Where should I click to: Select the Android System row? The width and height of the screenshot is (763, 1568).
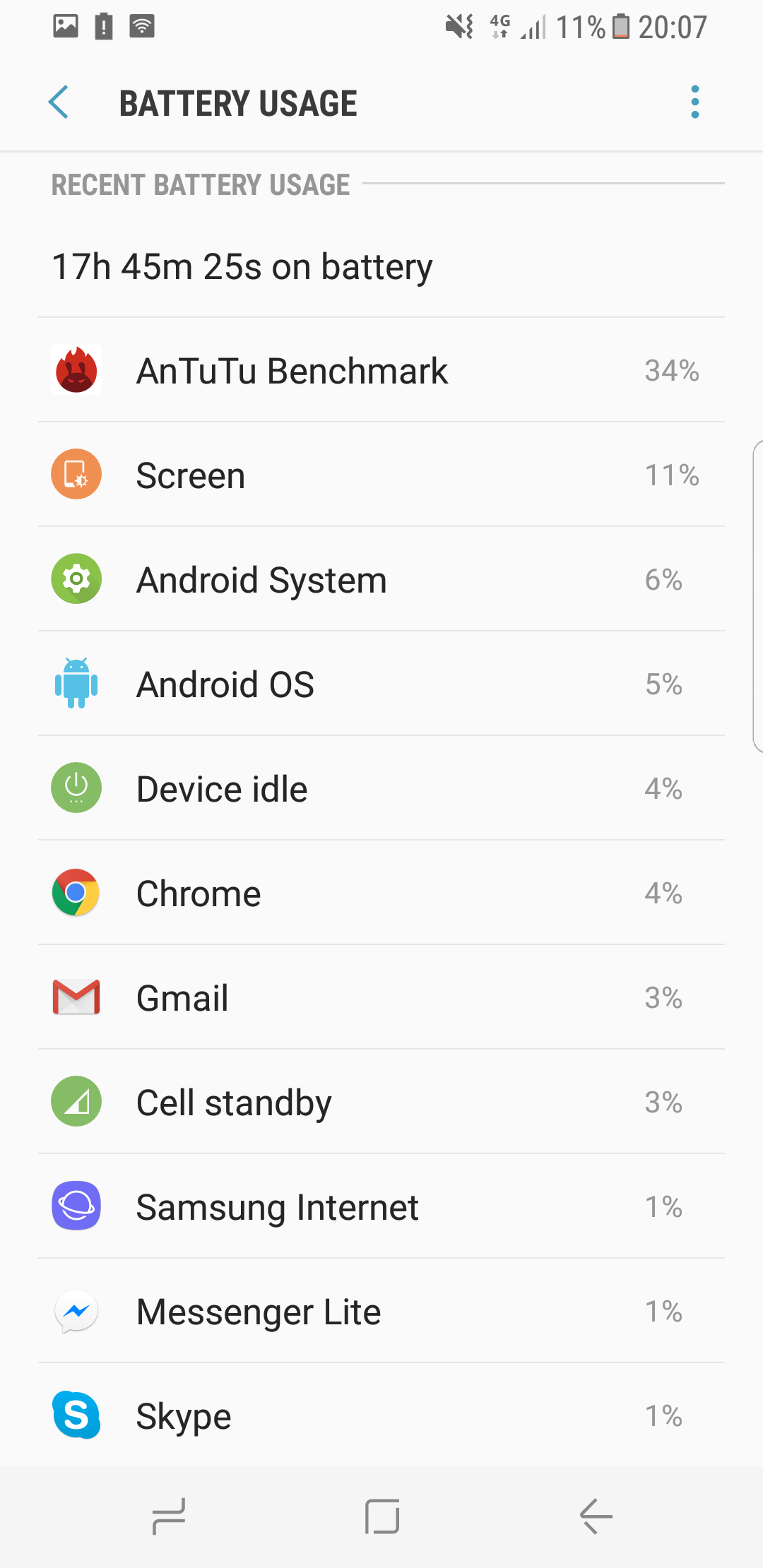(x=381, y=579)
